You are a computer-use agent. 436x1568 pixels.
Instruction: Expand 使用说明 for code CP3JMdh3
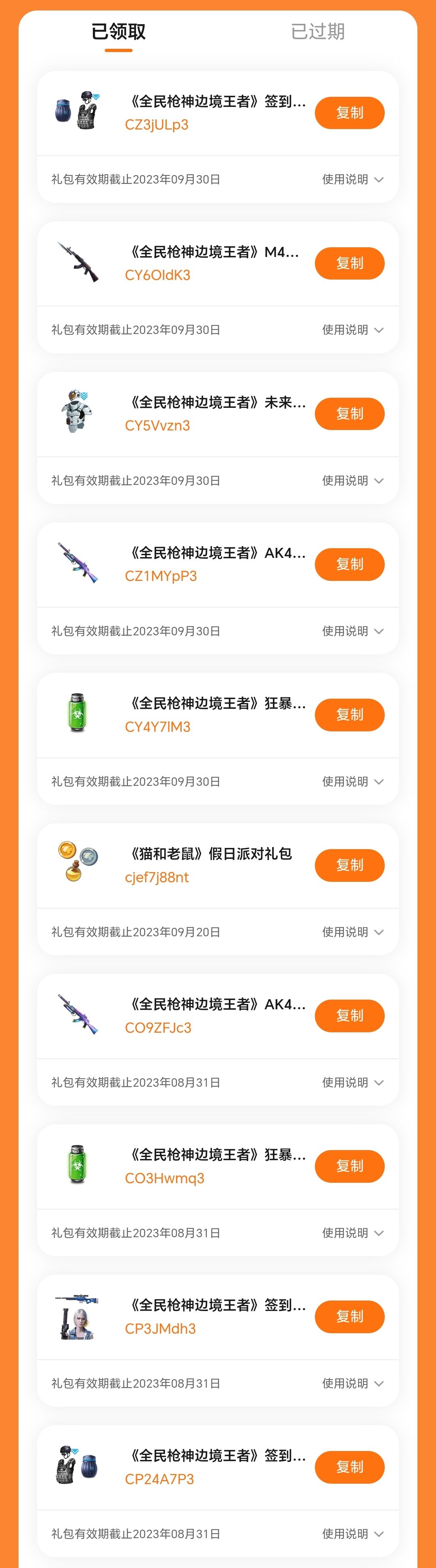(352, 1384)
